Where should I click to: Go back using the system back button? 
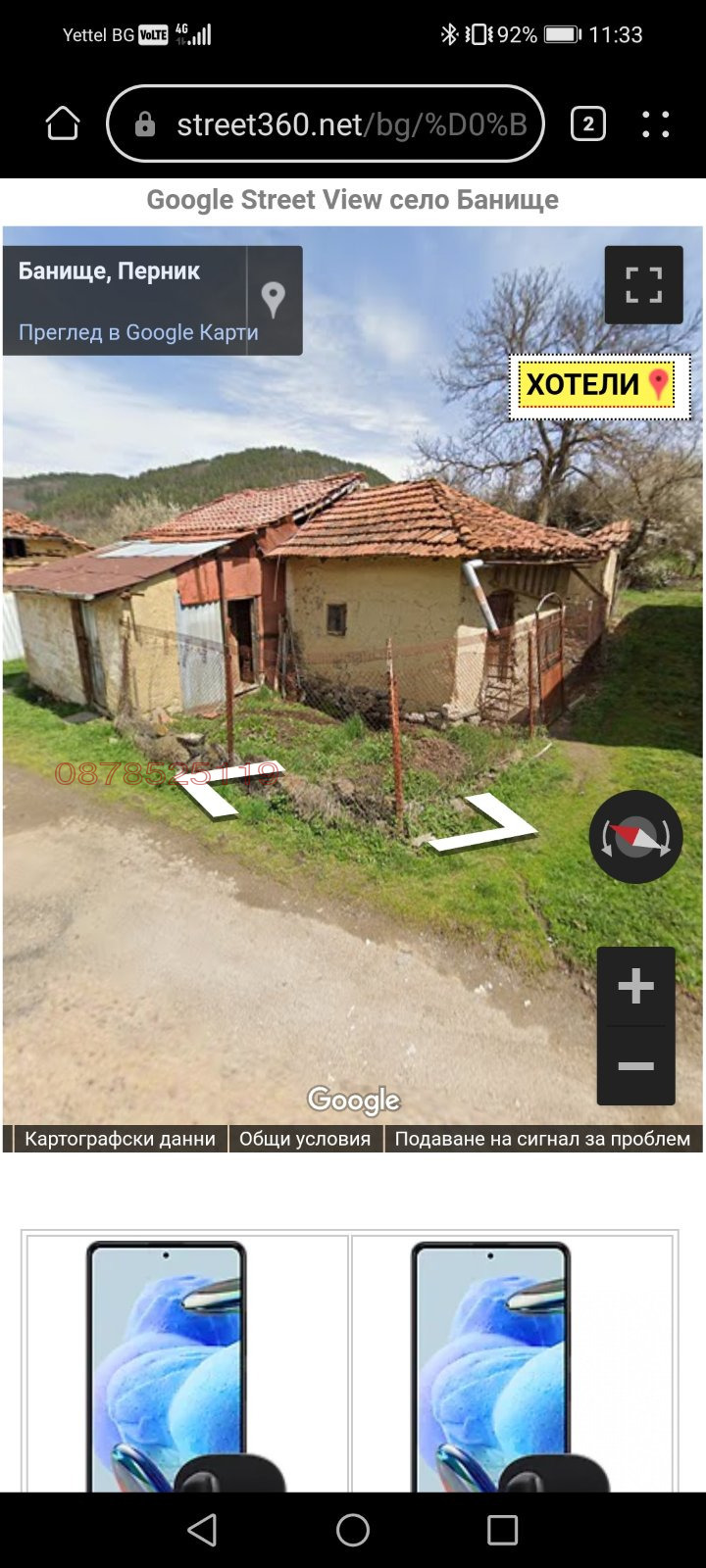tap(202, 1530)
